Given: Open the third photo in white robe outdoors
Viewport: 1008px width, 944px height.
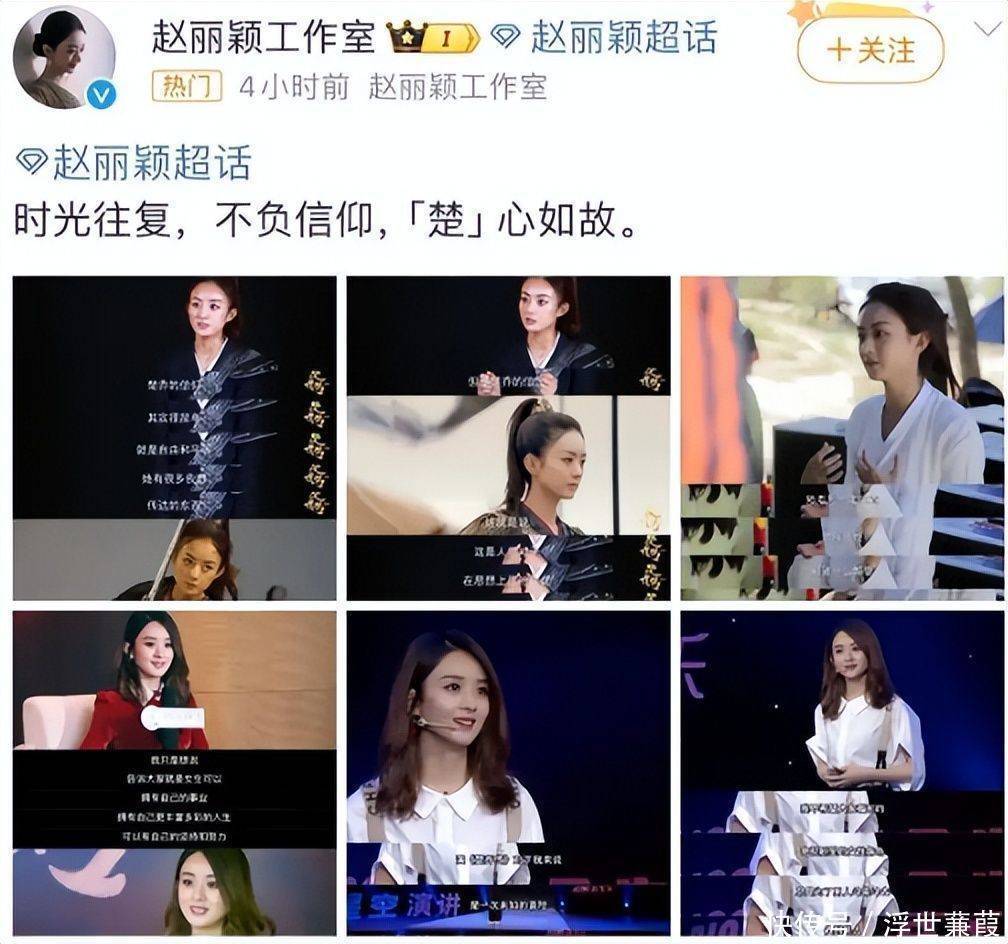Looking at the screenshot, I should click(841, 438).
